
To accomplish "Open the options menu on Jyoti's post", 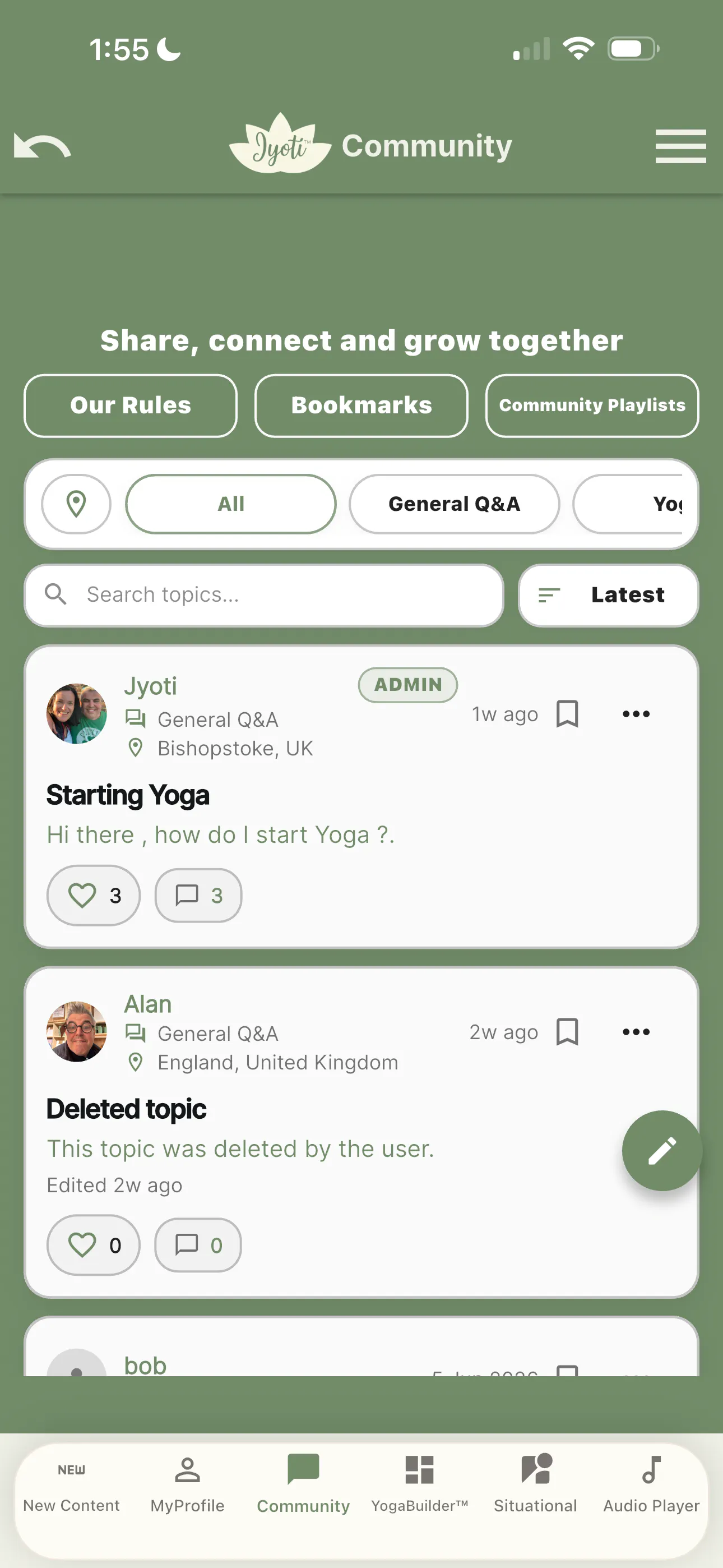I will click(x=636, y=713).
